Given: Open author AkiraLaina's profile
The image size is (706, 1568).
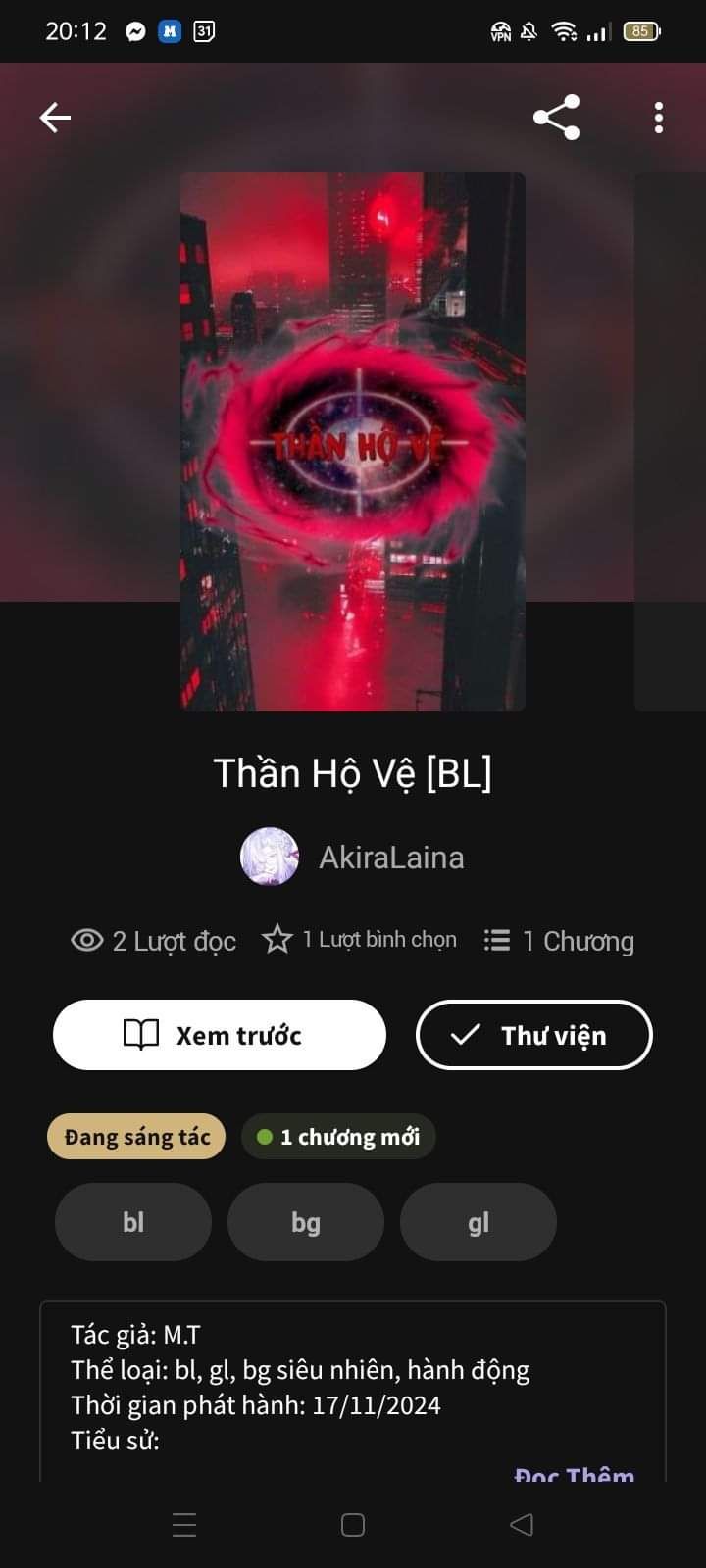Looking at the screenshot, I should pos(353,857).
